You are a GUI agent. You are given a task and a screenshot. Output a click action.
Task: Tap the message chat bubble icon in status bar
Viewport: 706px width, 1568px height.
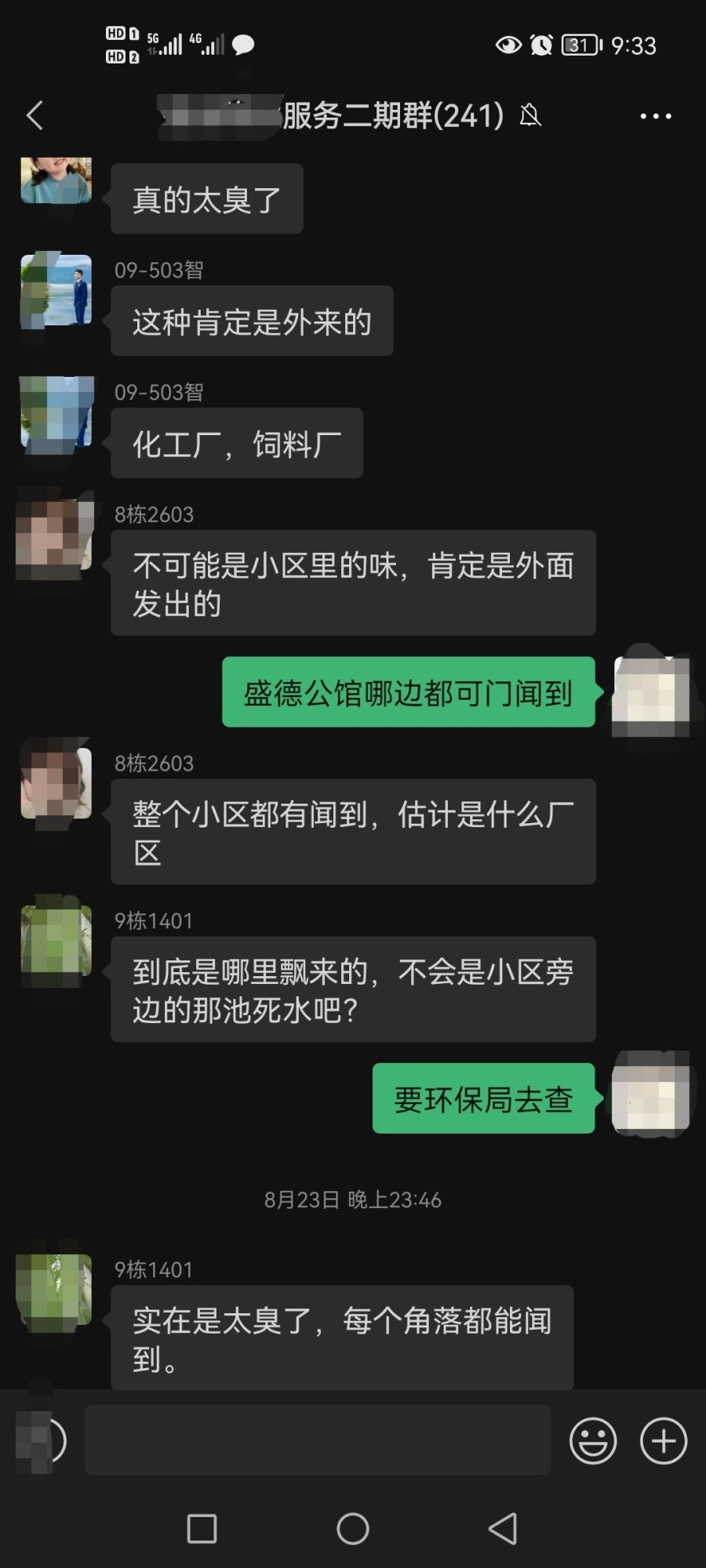(x=243, y=45)
